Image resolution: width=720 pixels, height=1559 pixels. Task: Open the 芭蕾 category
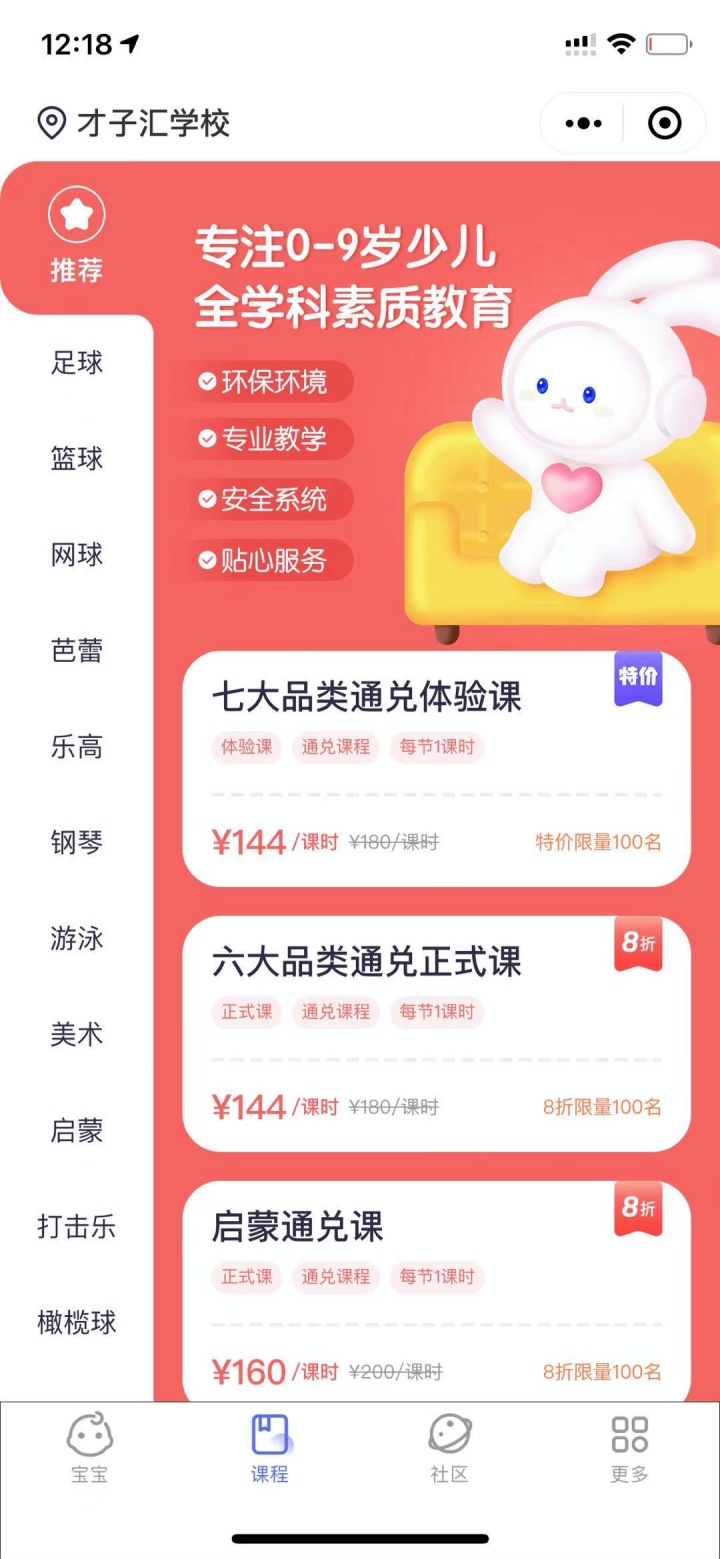click(77, 651)
